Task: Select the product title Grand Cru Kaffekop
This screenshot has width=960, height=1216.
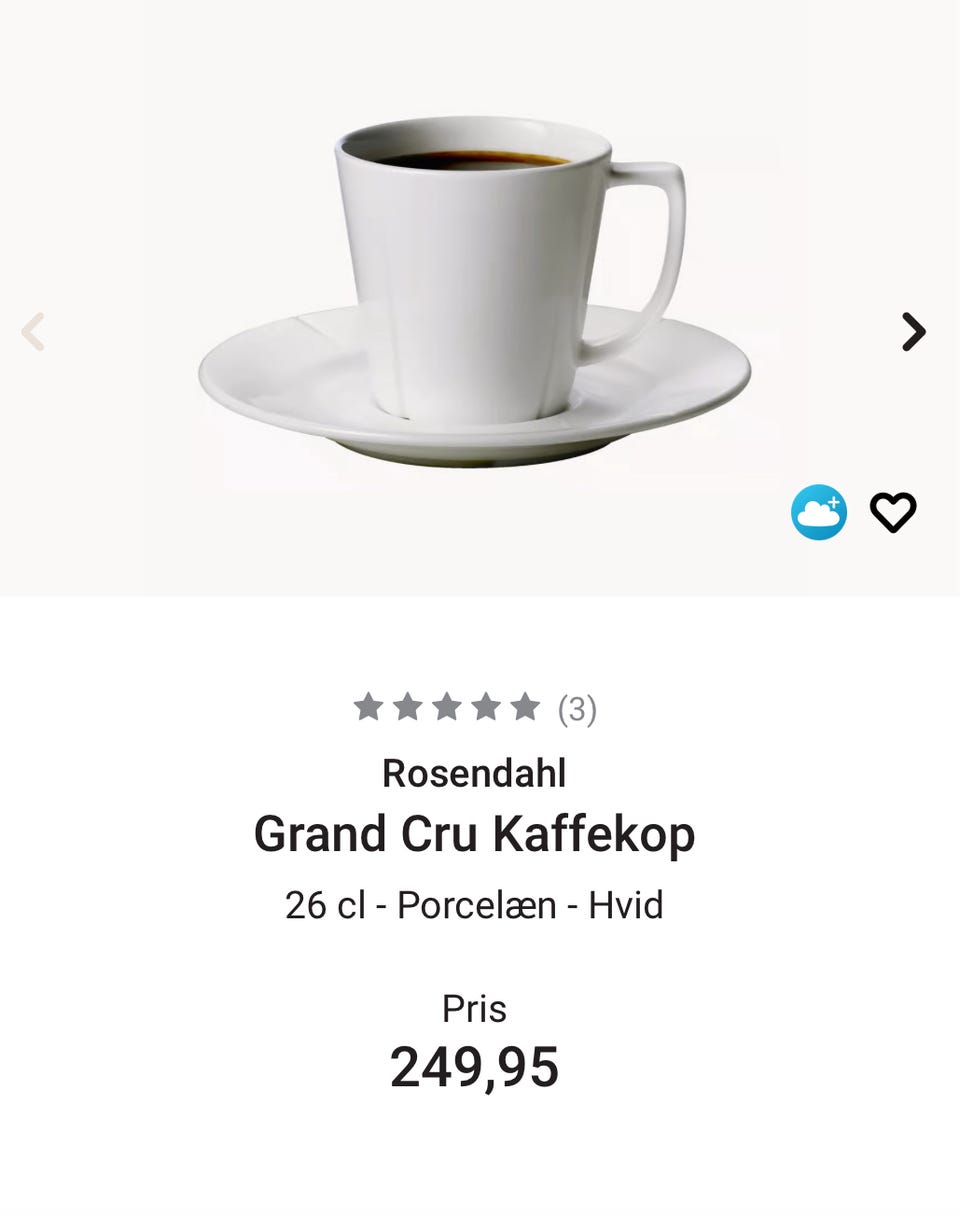Action: 476,832
